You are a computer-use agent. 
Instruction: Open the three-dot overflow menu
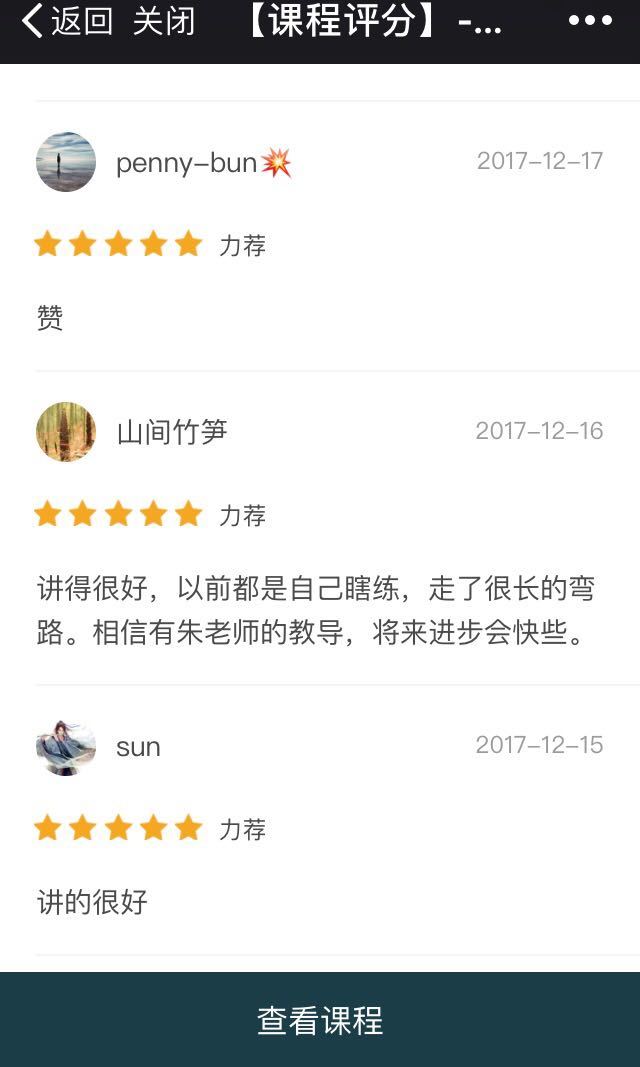pos(590,20)
